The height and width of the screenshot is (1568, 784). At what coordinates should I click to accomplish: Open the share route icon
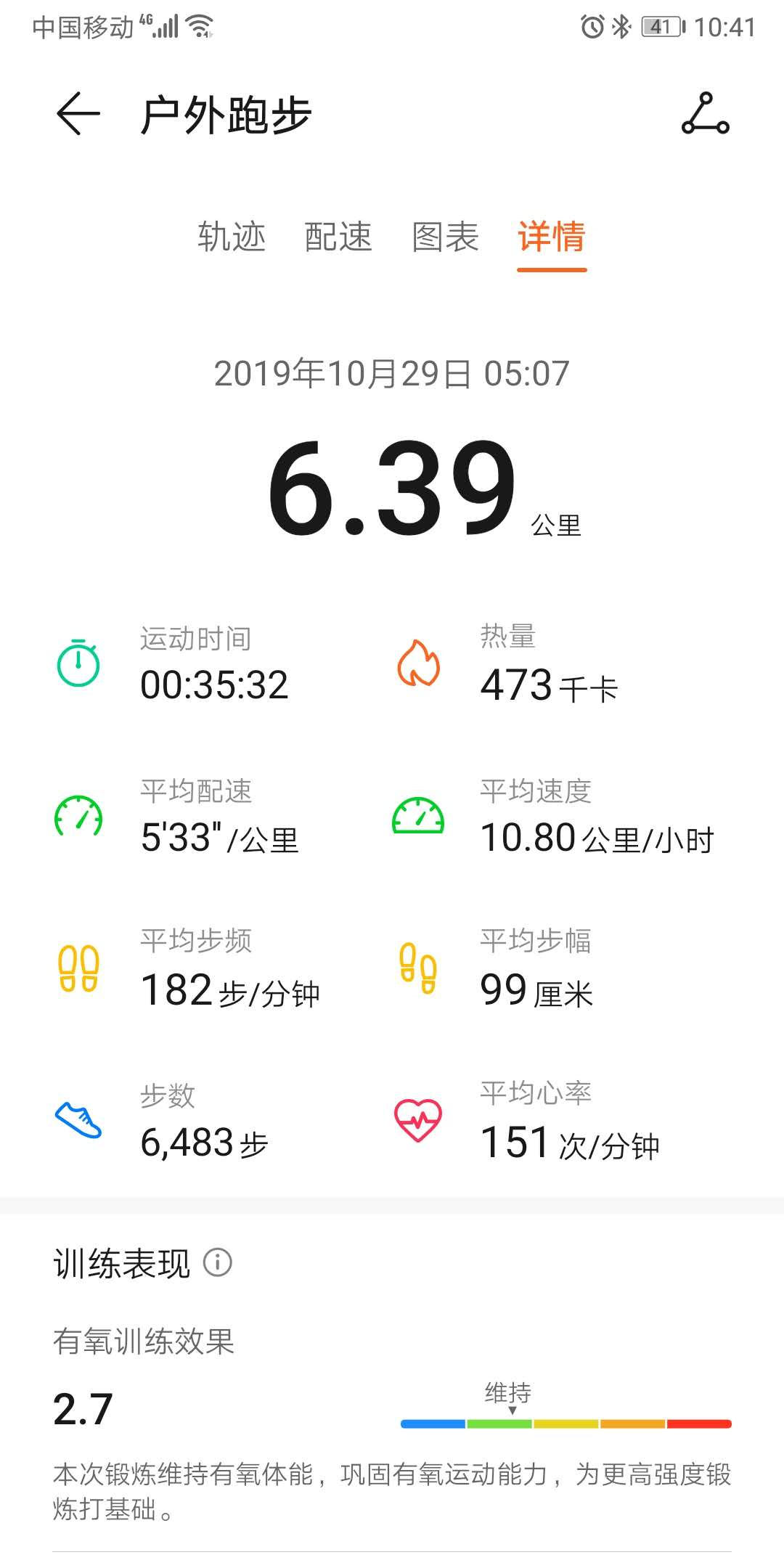click(705, 114)
